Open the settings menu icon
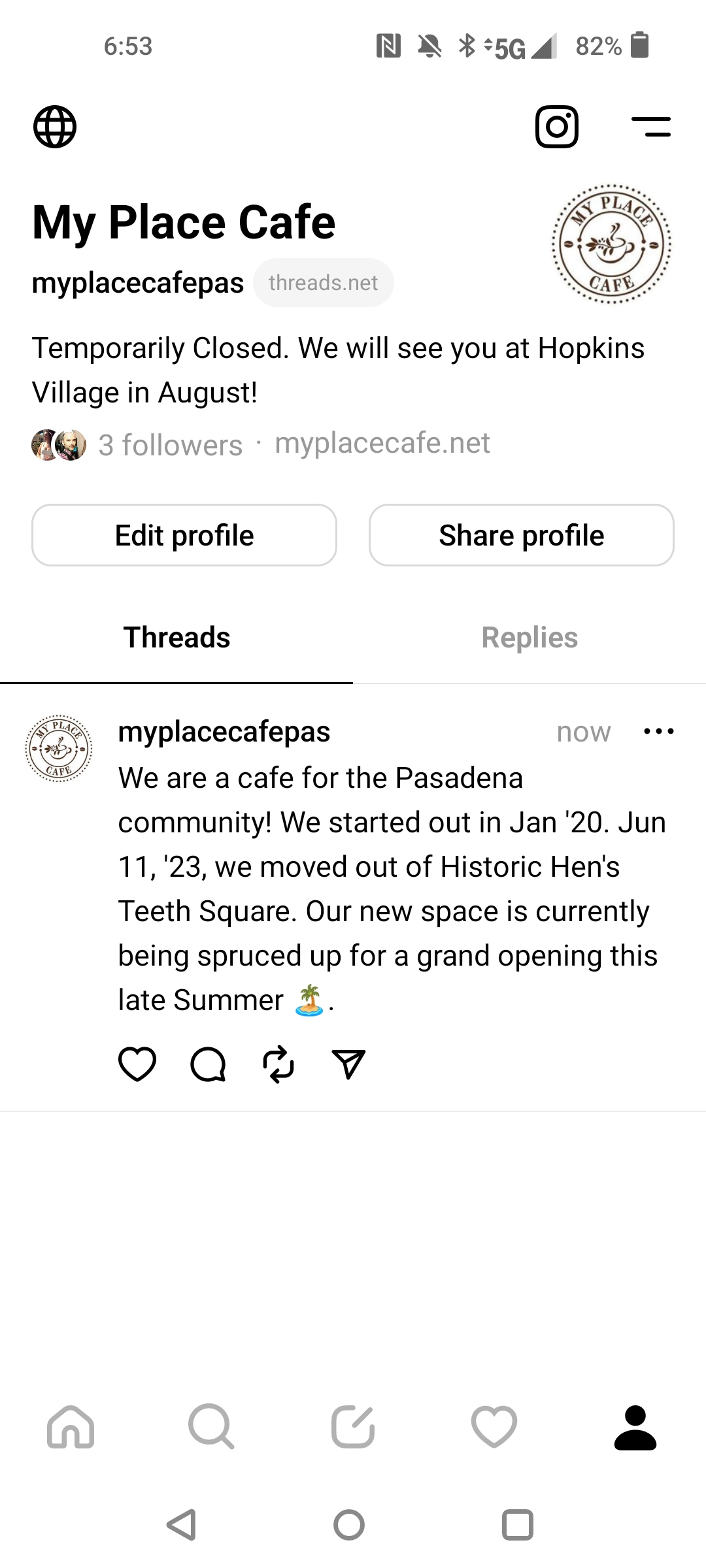The height and width of the screenshot is (1568, 706). tap(651, 127)
